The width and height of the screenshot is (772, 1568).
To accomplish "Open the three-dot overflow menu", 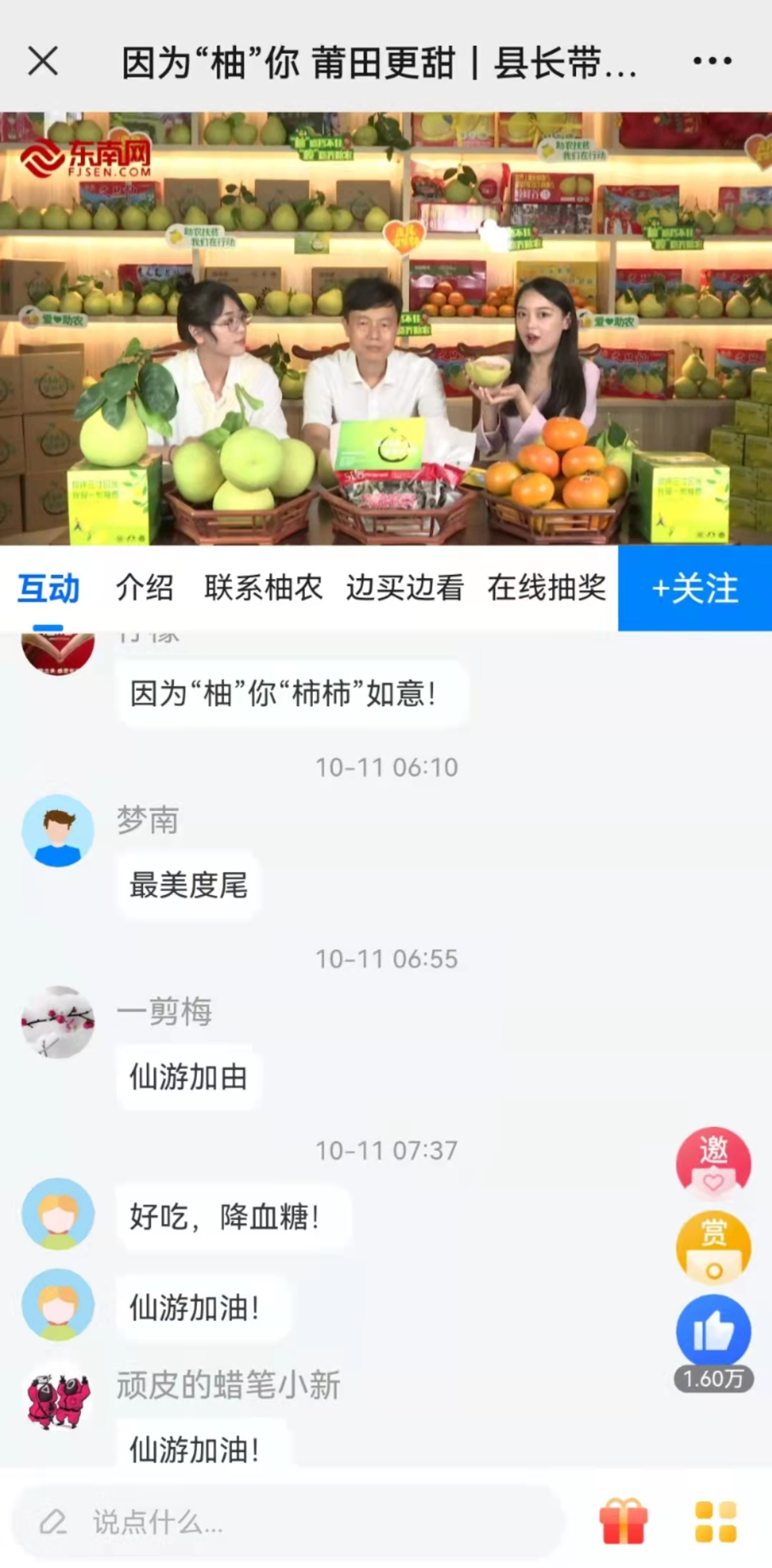I will pos(712,61).
